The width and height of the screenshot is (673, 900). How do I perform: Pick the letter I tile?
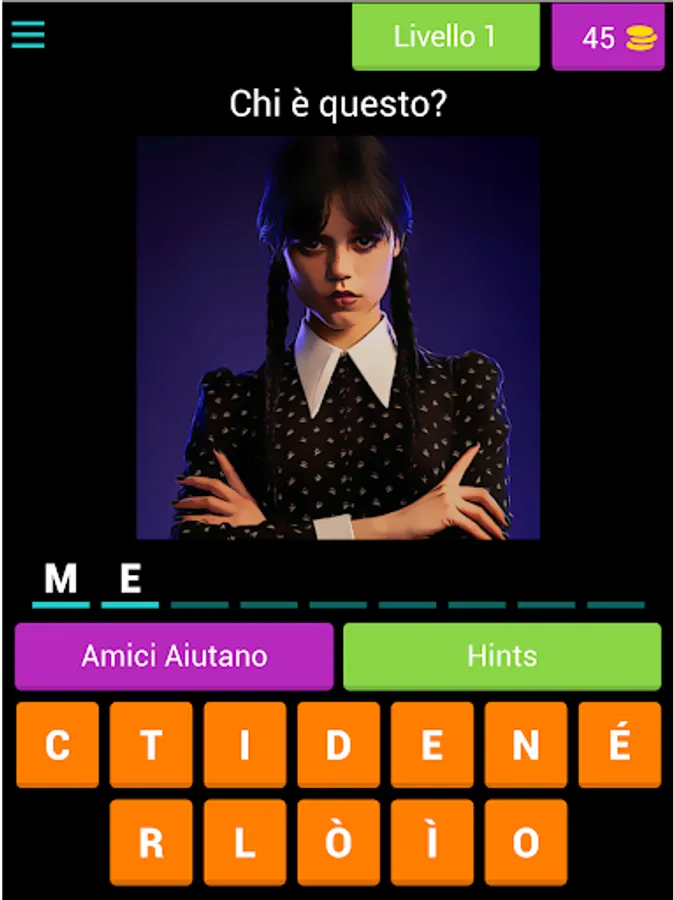pyautogui.click(x=244, y=744)
